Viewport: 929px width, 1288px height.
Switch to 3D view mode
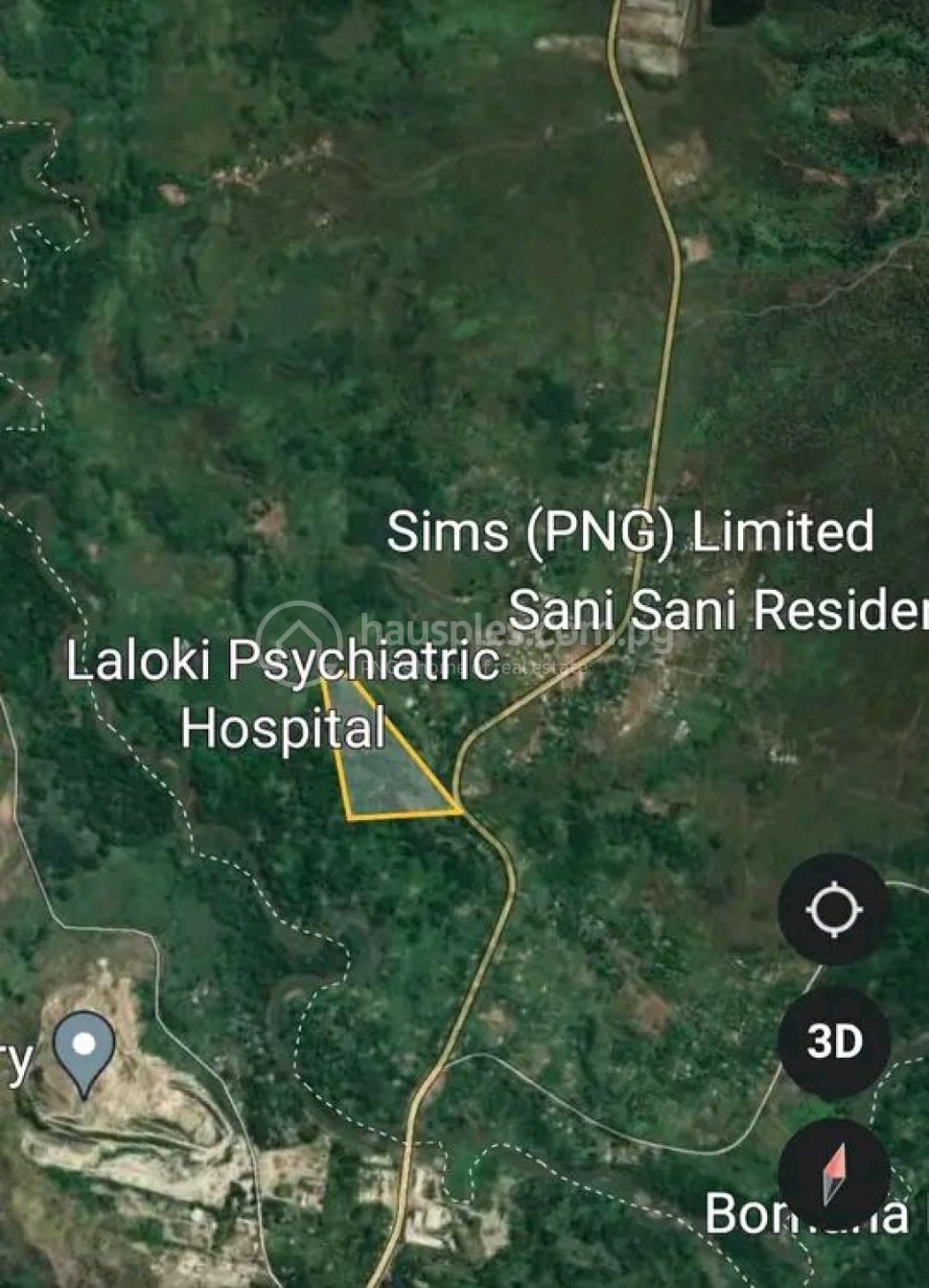833,1041
